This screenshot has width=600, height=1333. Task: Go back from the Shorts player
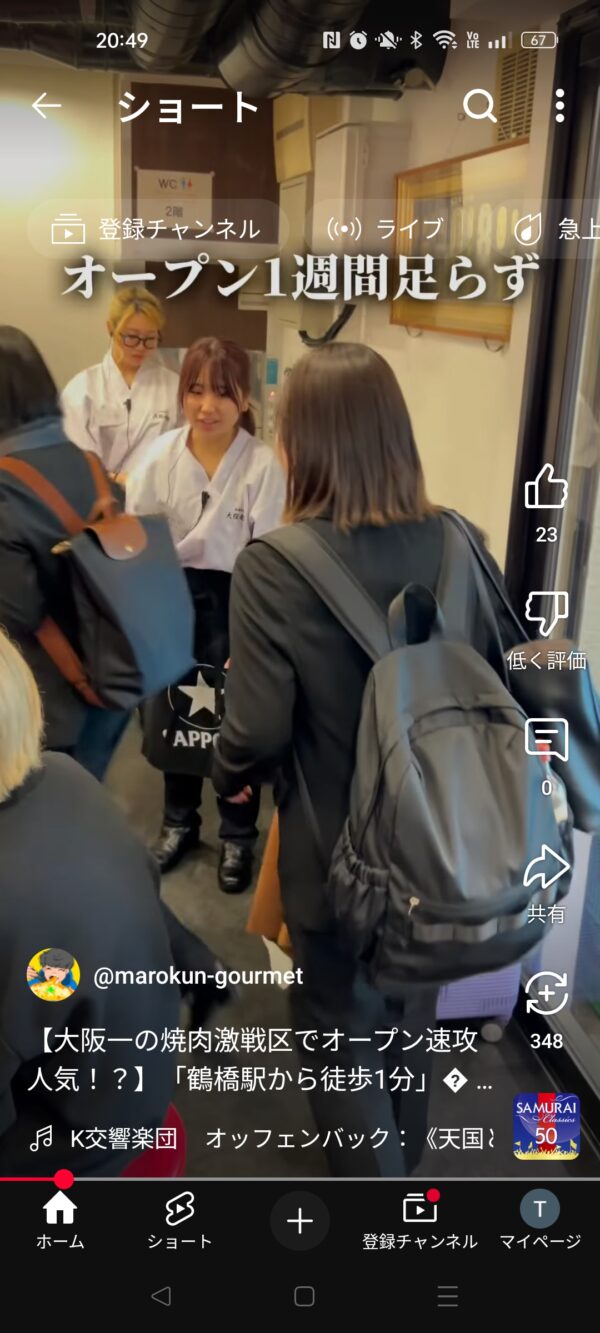click(46, 106)
